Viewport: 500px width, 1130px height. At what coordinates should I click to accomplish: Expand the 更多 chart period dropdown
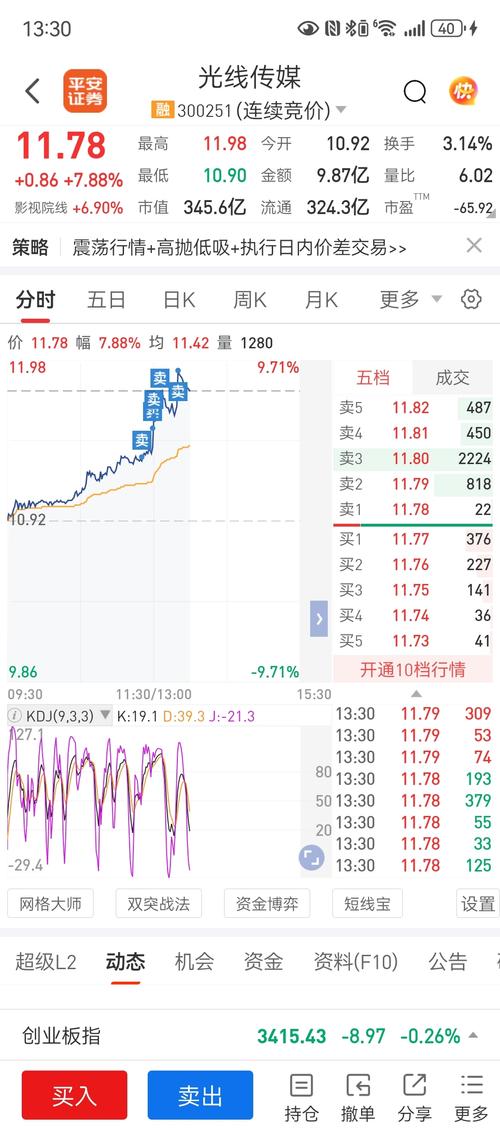[411, 299]
